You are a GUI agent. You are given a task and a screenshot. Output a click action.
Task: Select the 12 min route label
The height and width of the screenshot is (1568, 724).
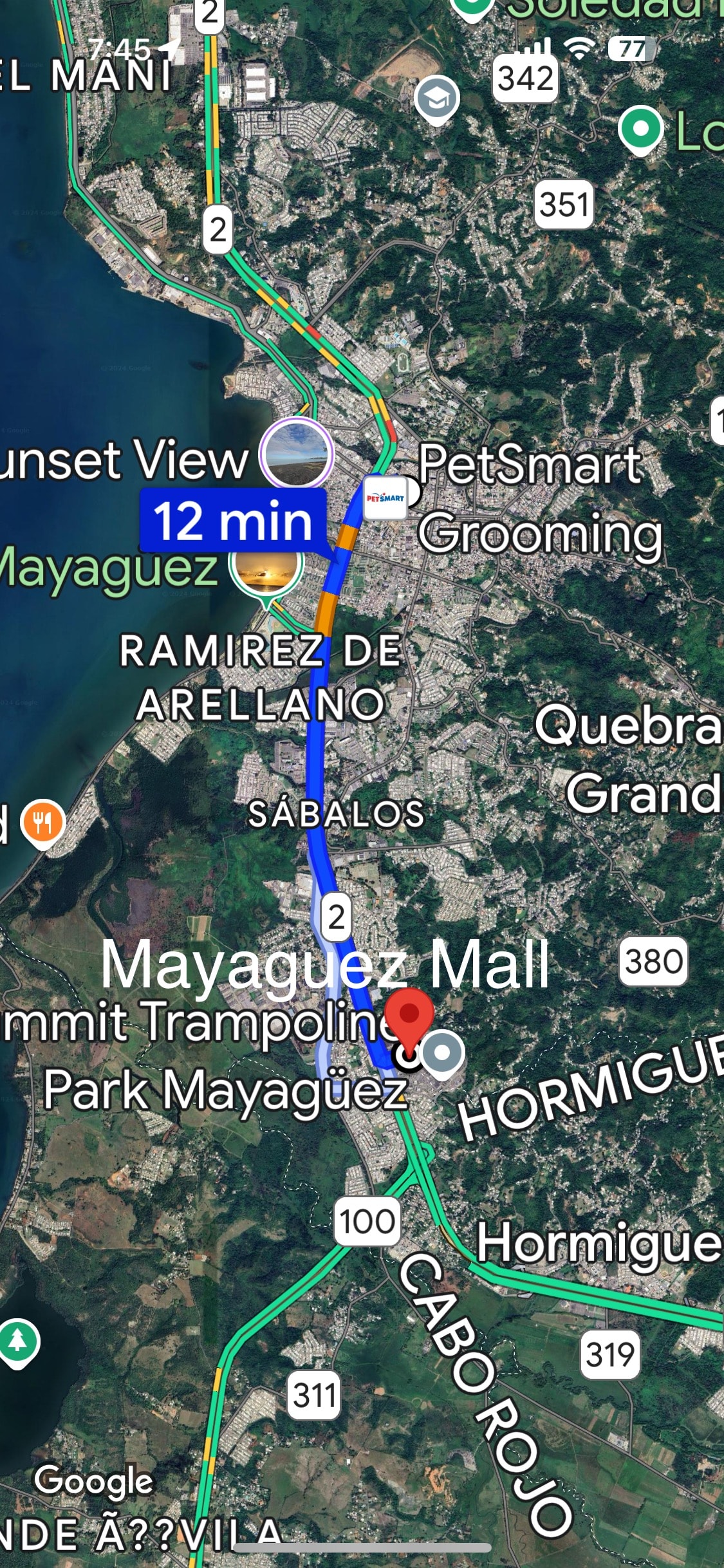coord(233,521)
